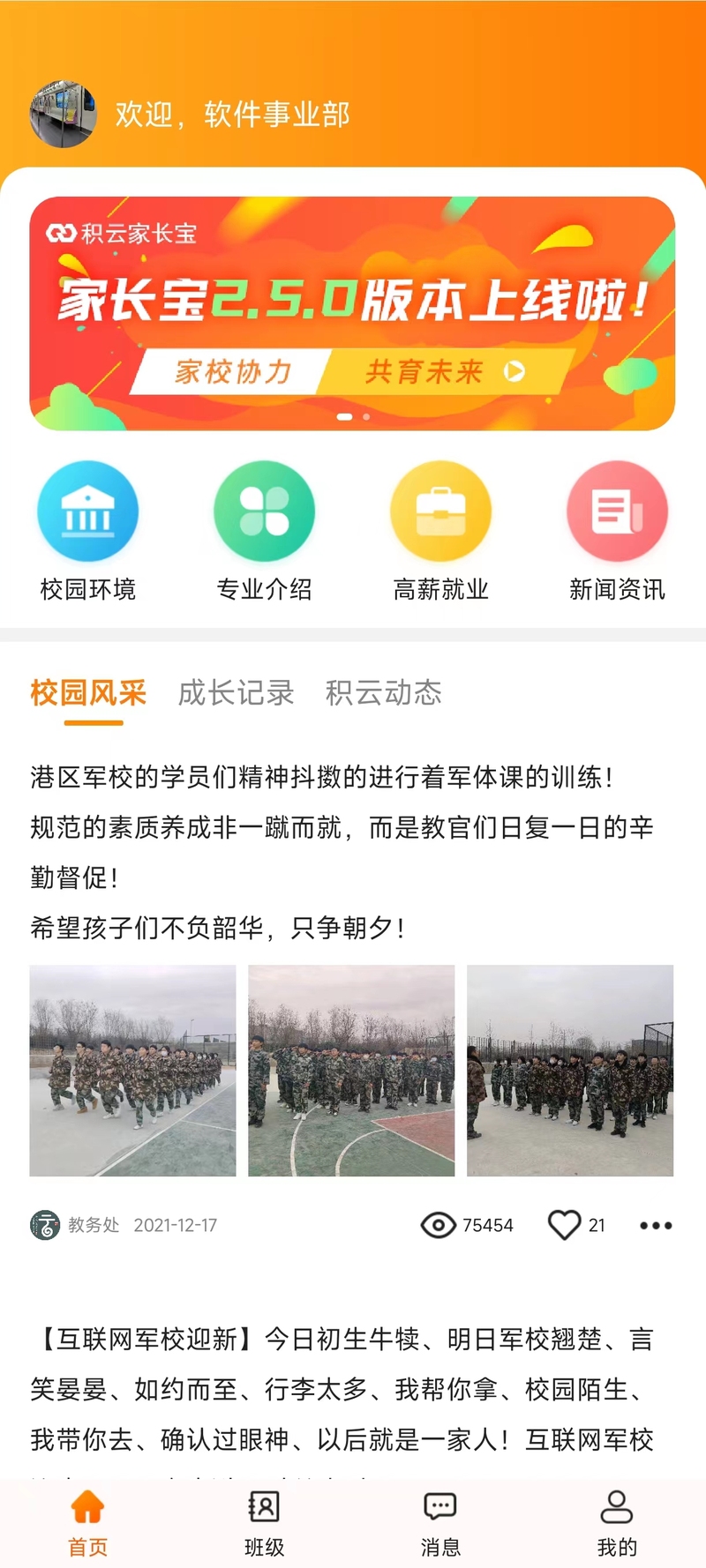This screenshot has height=1568, width=706.
Task: Switch to 成长记录 tab
Action: pos(236,693)
